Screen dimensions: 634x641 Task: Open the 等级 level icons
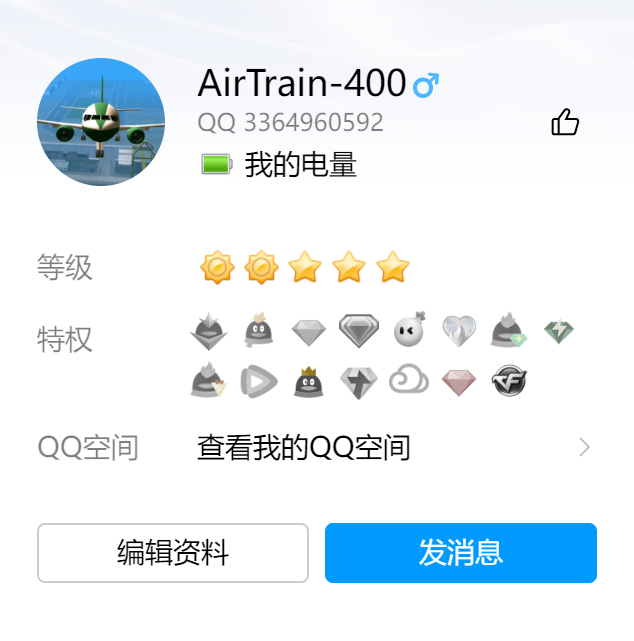tap(305, 267)
